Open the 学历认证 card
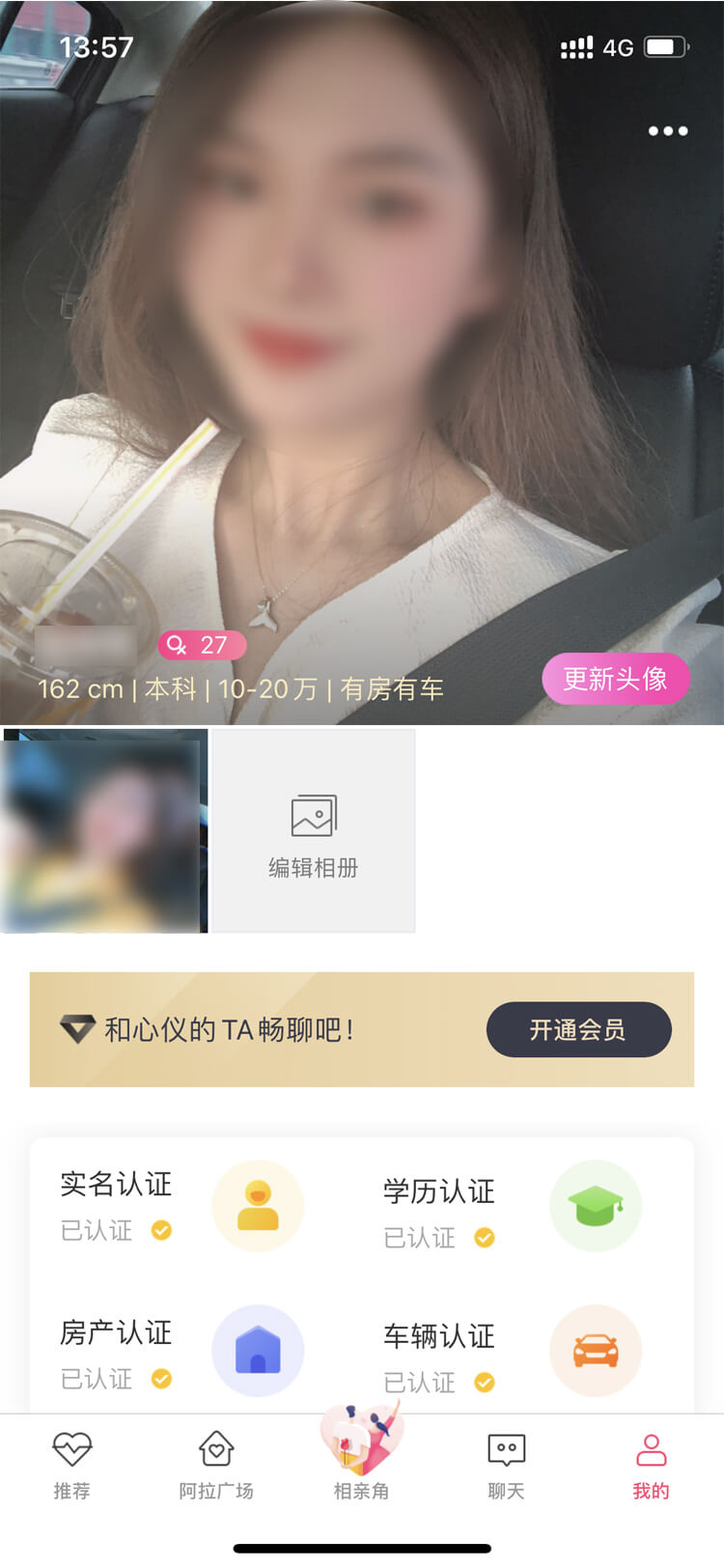The width and height of the screenshot is (724, 1568). 512,1209
